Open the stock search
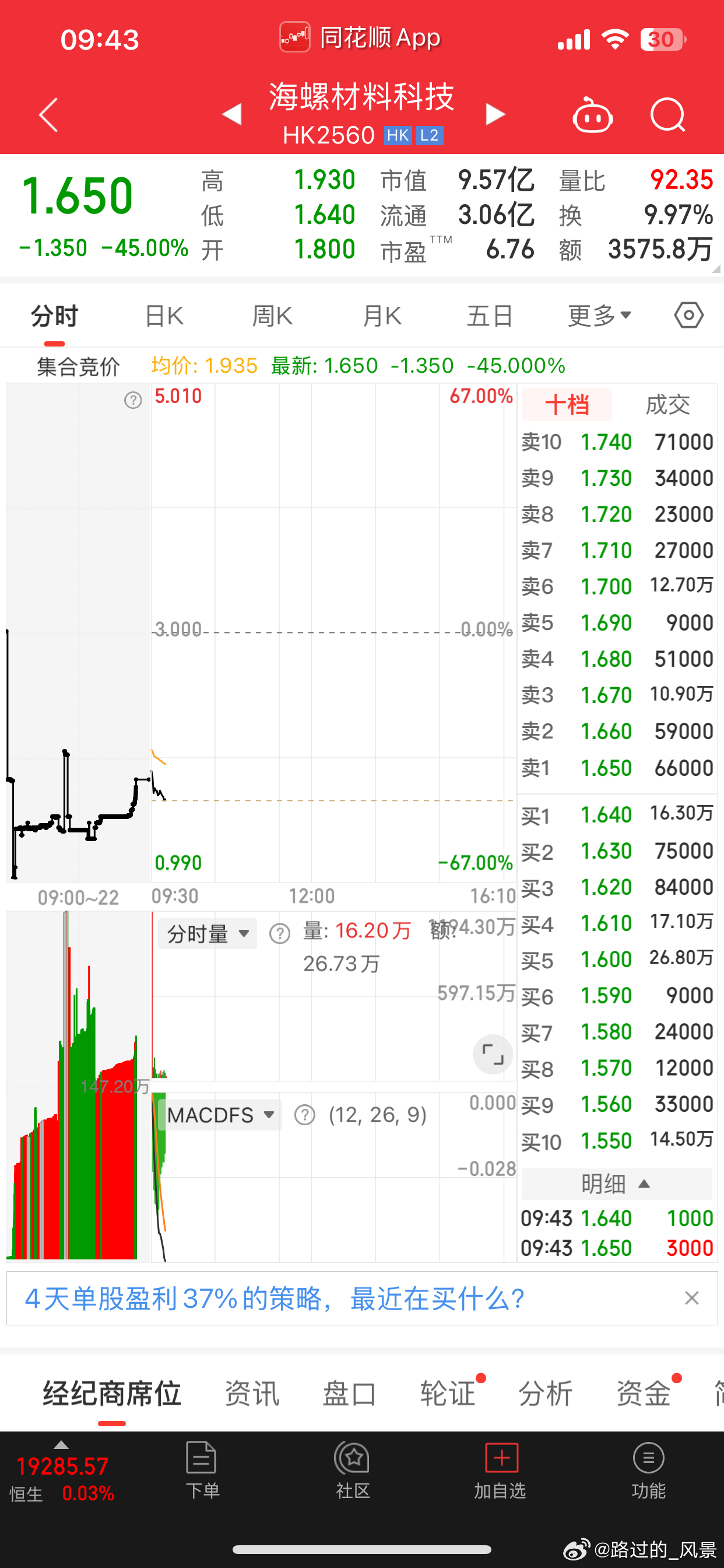 668,114
